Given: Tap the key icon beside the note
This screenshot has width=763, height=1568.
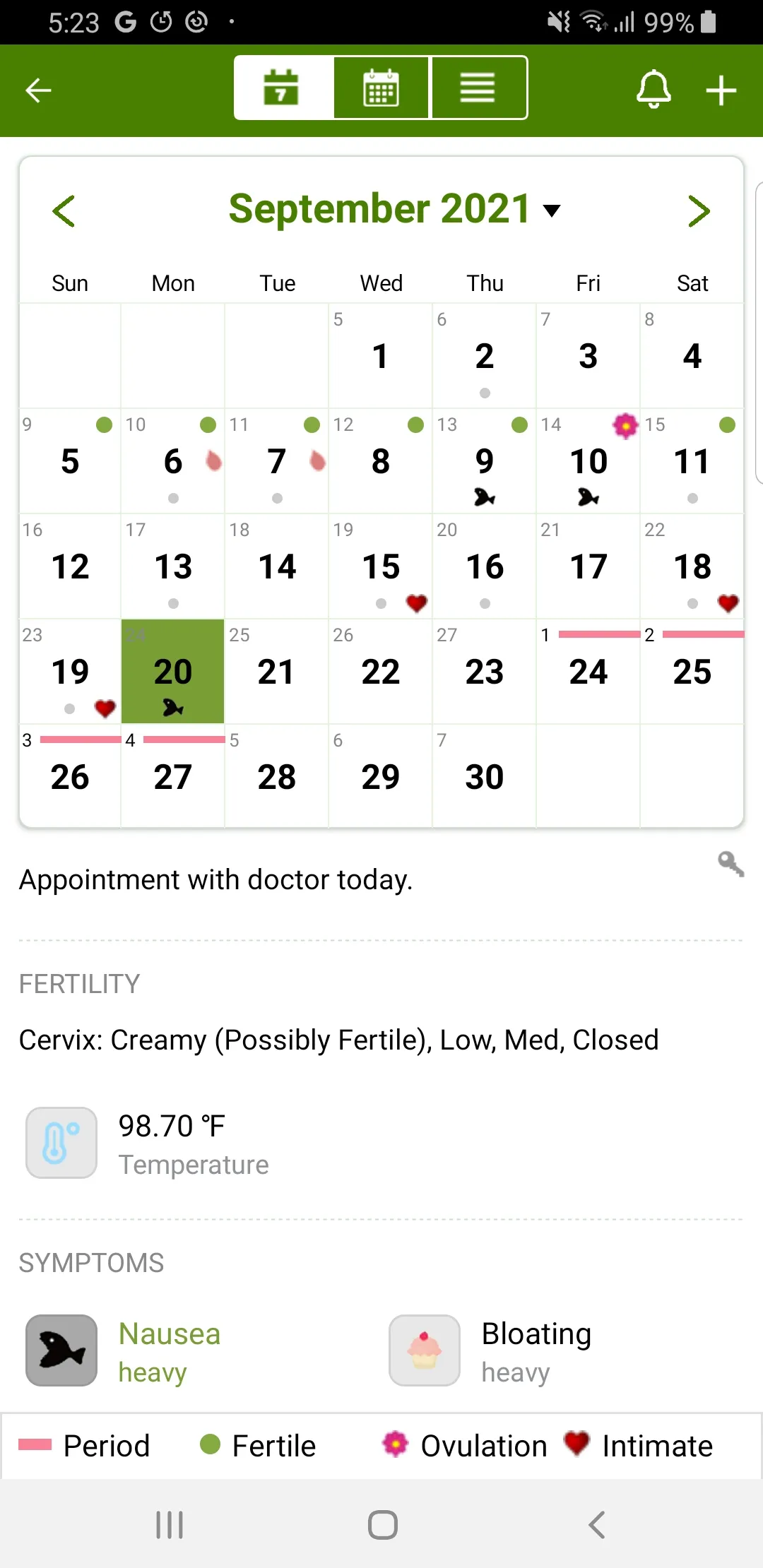Looking at the screenshot, I should (x=731, y=863).
